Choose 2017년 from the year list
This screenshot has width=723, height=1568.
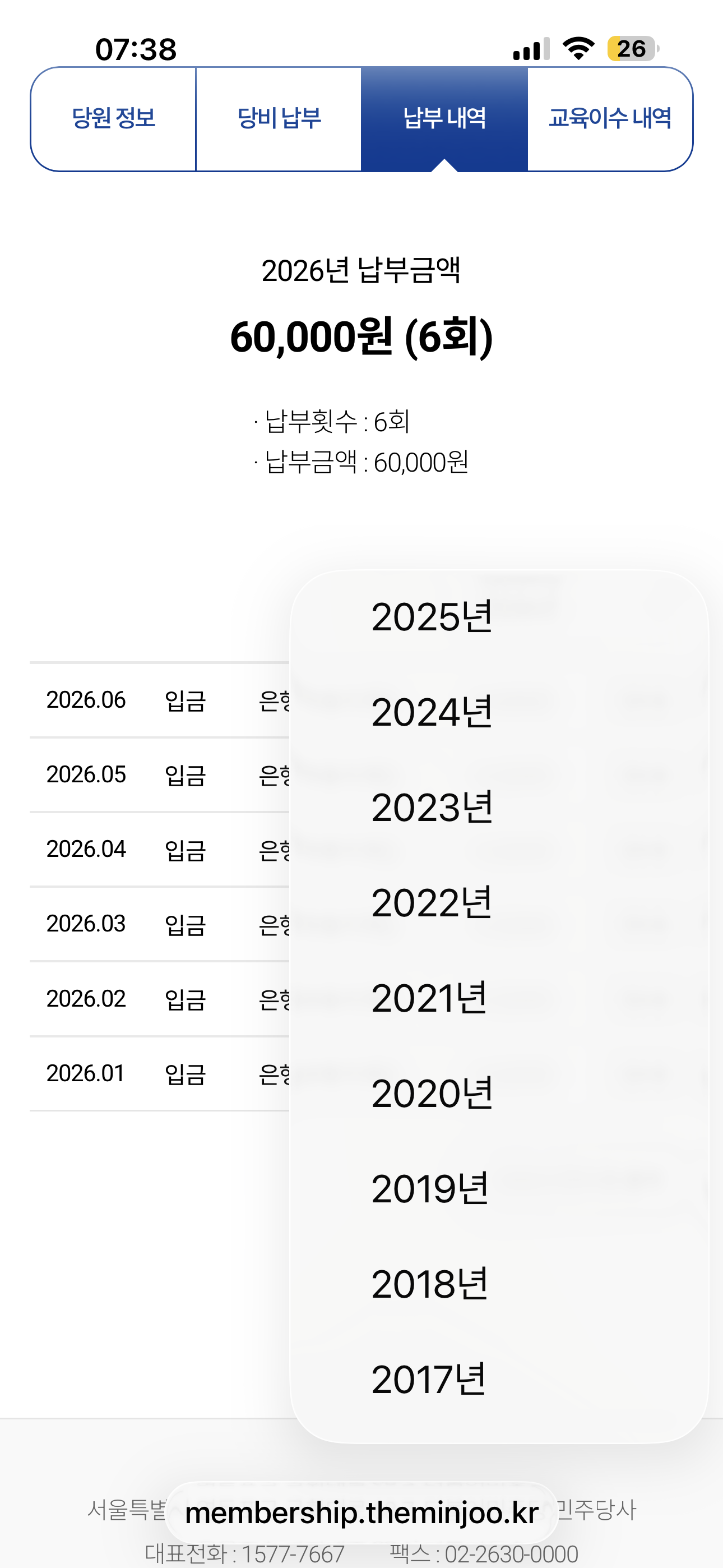(499, 1380)
